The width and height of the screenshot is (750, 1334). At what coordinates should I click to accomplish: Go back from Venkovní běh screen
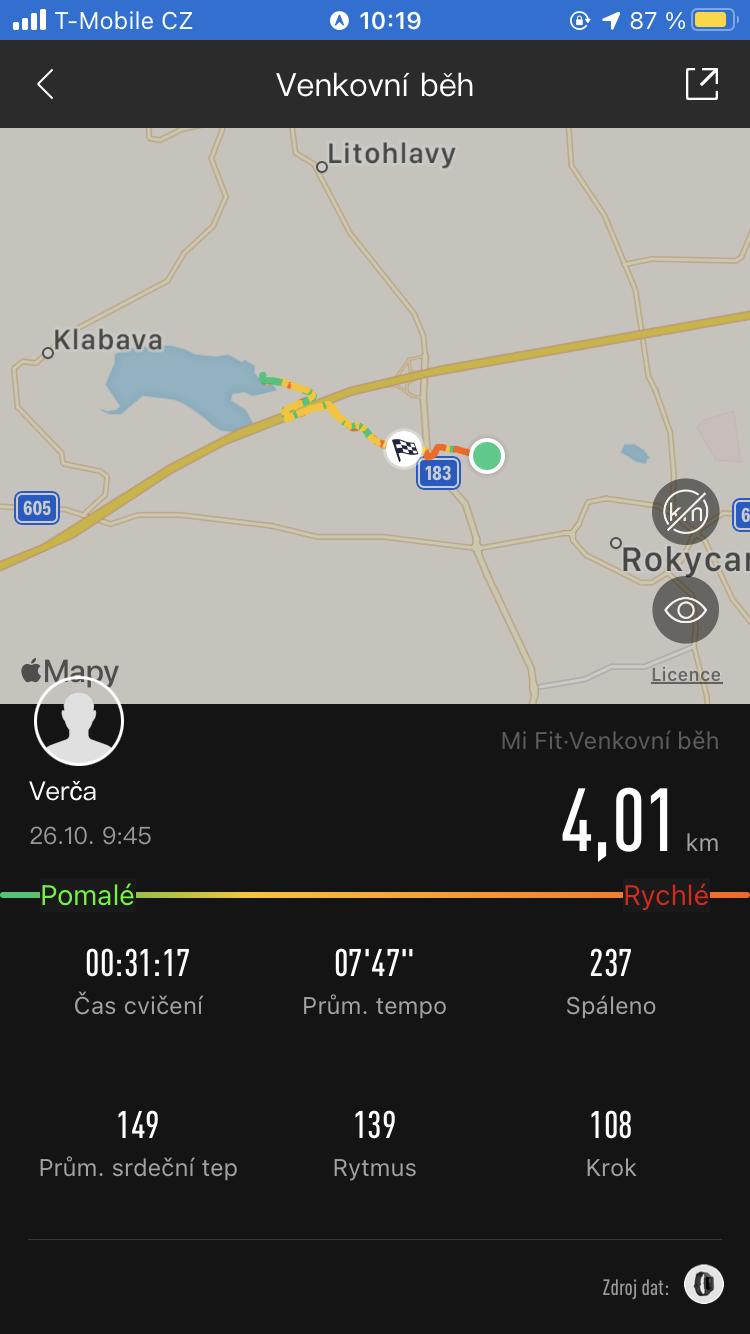point(45,85)
